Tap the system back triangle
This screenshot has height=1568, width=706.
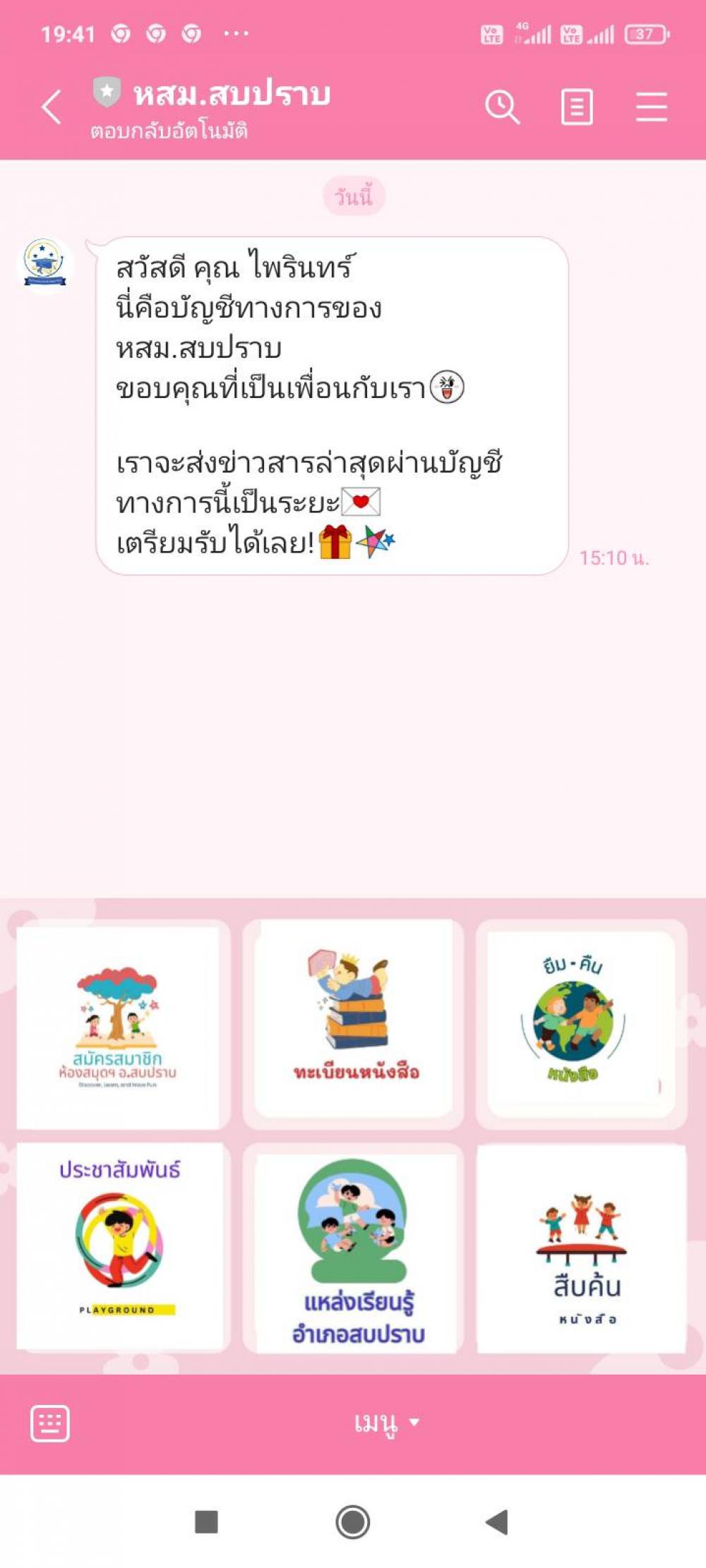[x=497, y=1521]
